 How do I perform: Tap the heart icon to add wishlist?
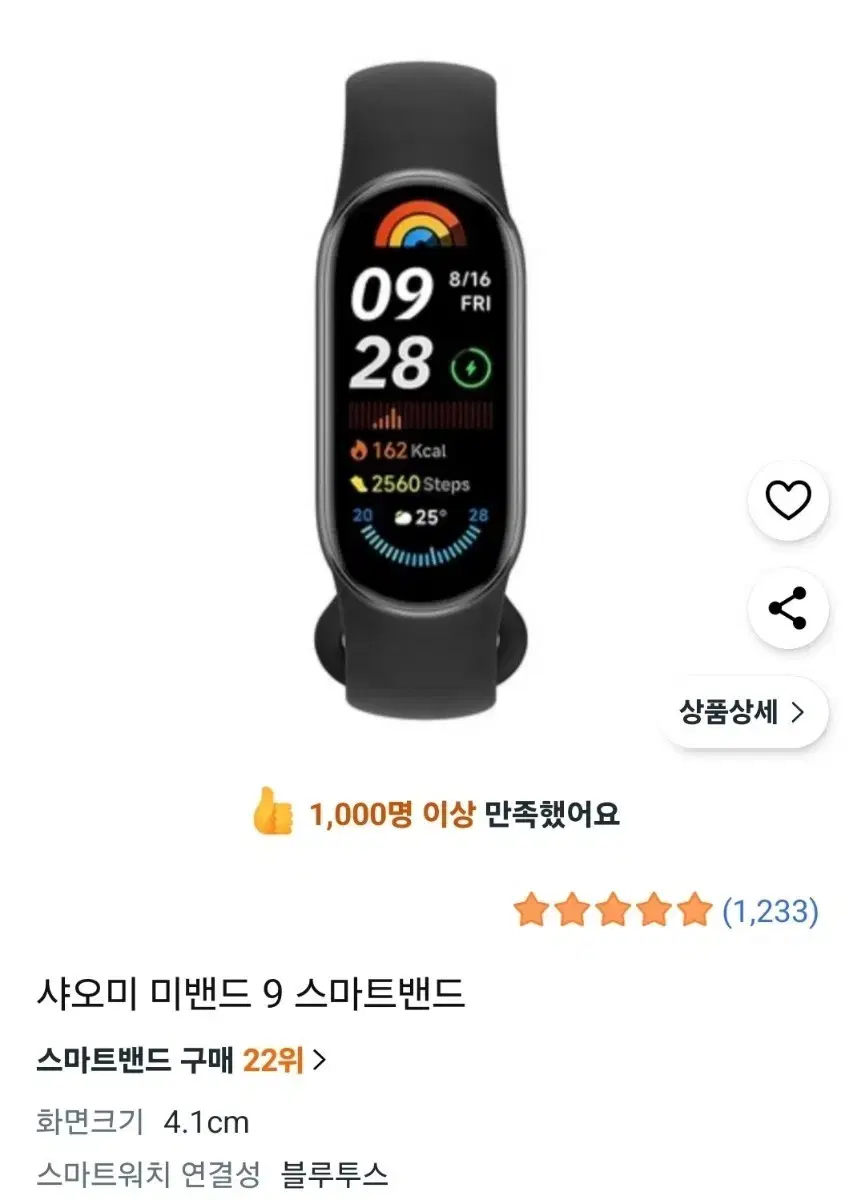coord(787,500)
